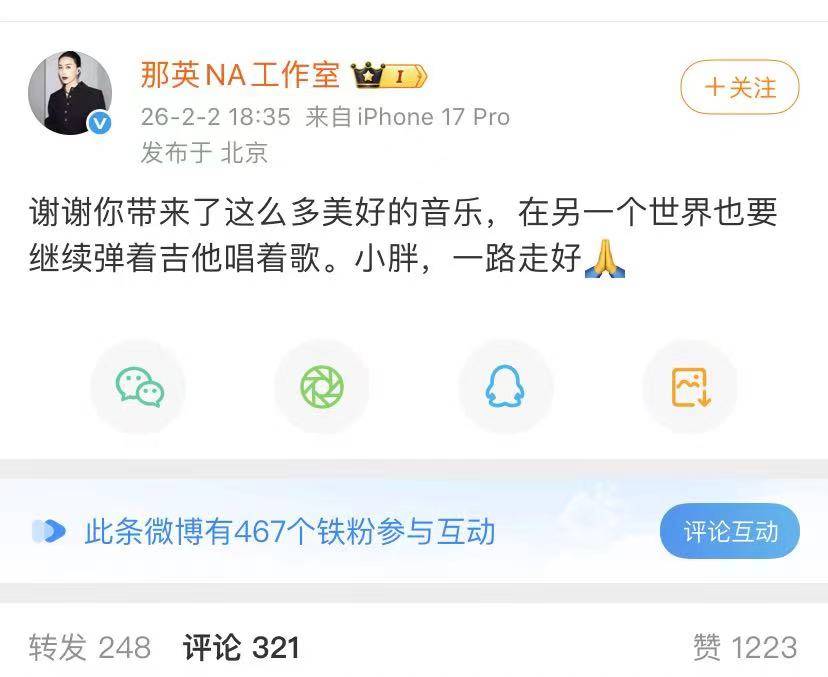This screenshot has height=677, width=828.
Task: Share the post to WeChat
Action: [138, 387]
